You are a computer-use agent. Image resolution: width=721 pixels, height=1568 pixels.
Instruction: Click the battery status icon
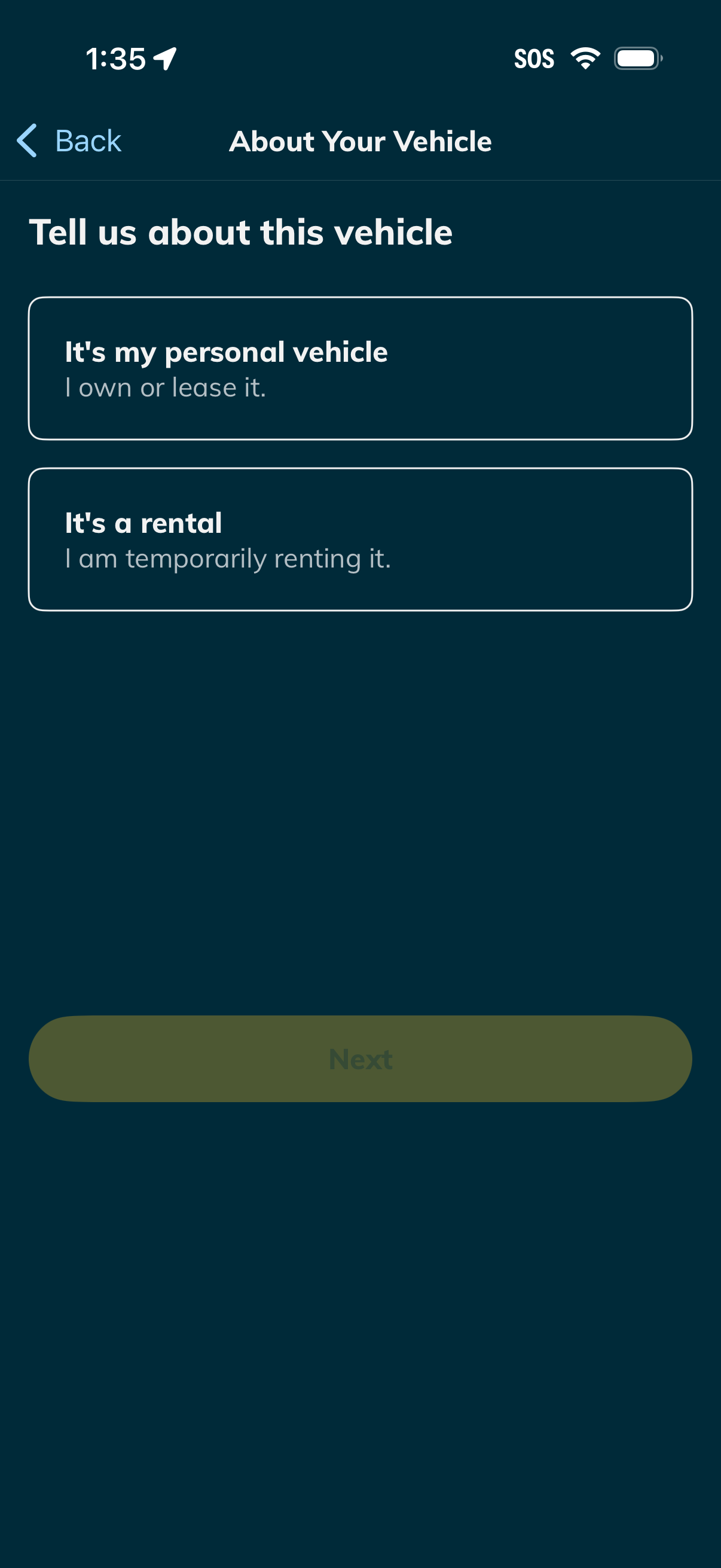(636, 58)
